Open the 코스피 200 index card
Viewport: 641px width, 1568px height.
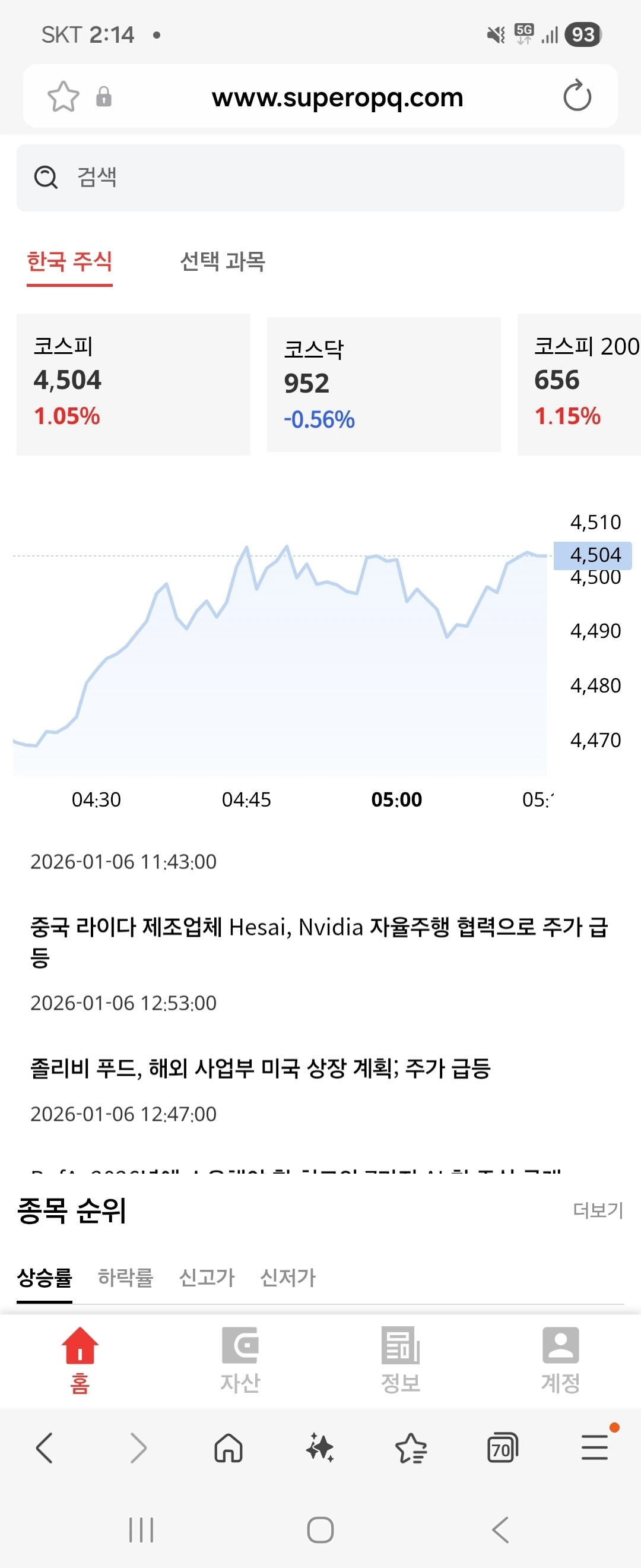[579, 384]
